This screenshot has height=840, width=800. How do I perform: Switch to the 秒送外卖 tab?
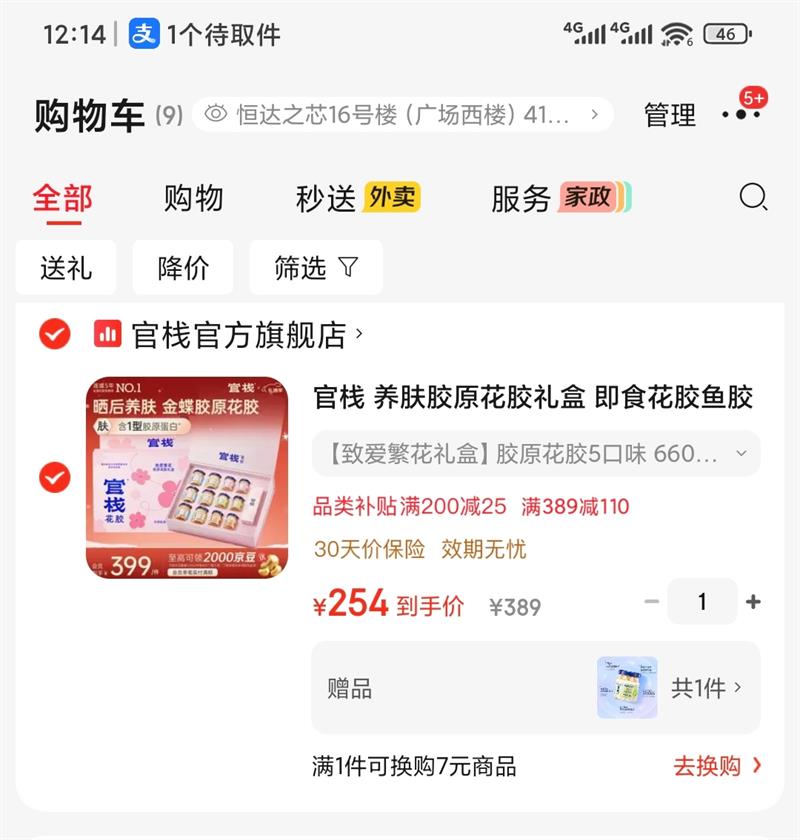coord(347,198)
